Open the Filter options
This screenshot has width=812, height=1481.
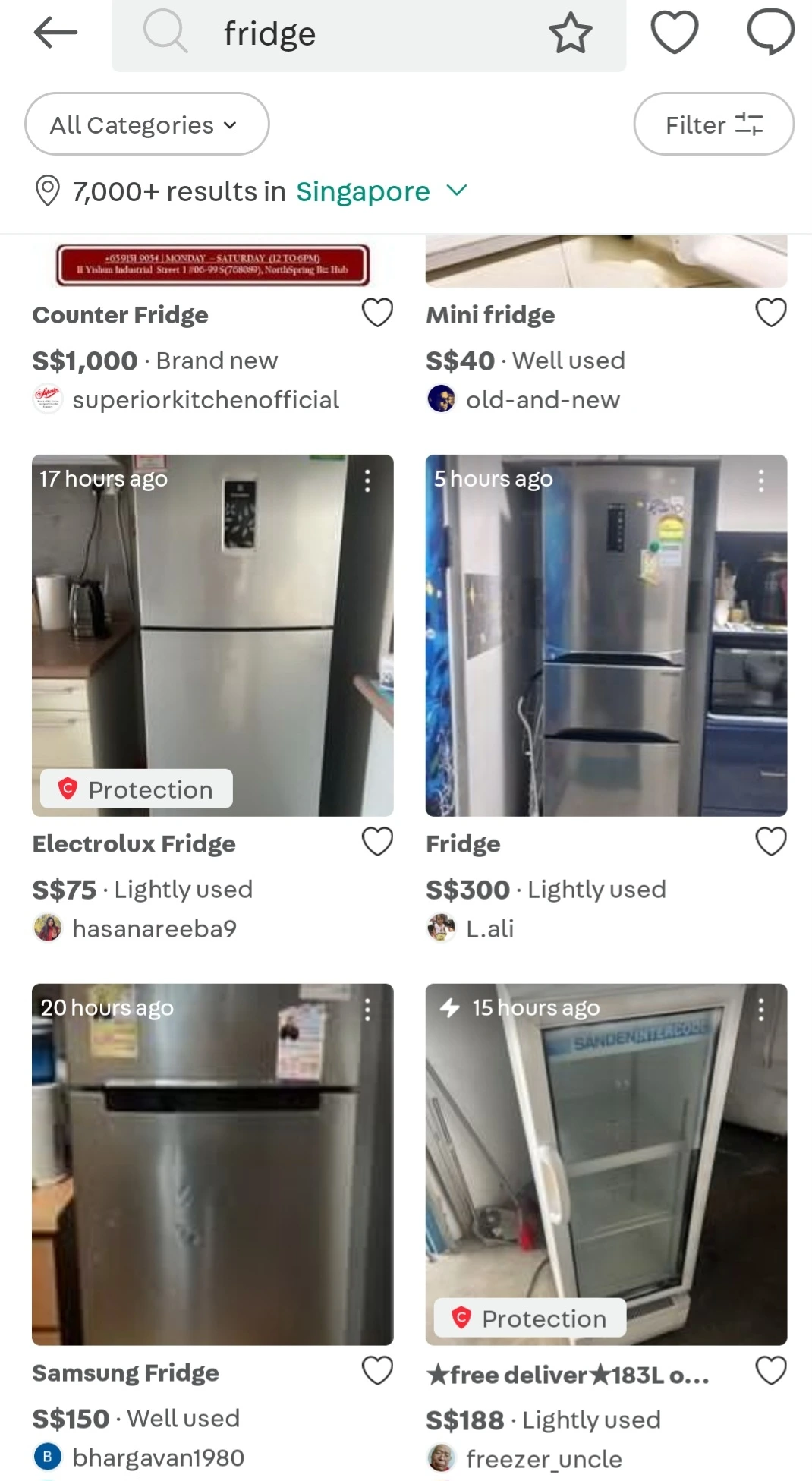coord(713,124)
